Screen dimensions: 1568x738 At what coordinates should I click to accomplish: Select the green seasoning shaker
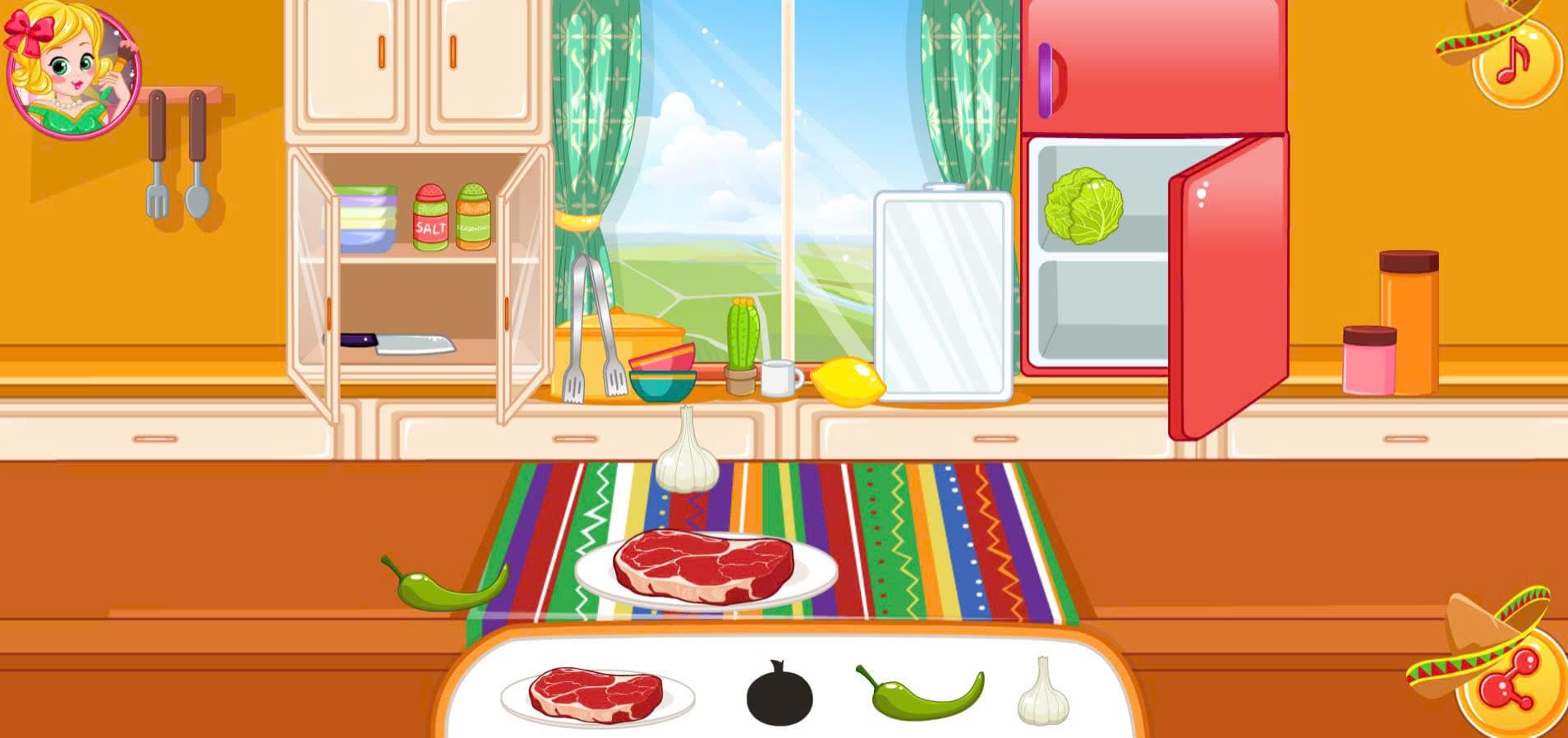[473, 217]
